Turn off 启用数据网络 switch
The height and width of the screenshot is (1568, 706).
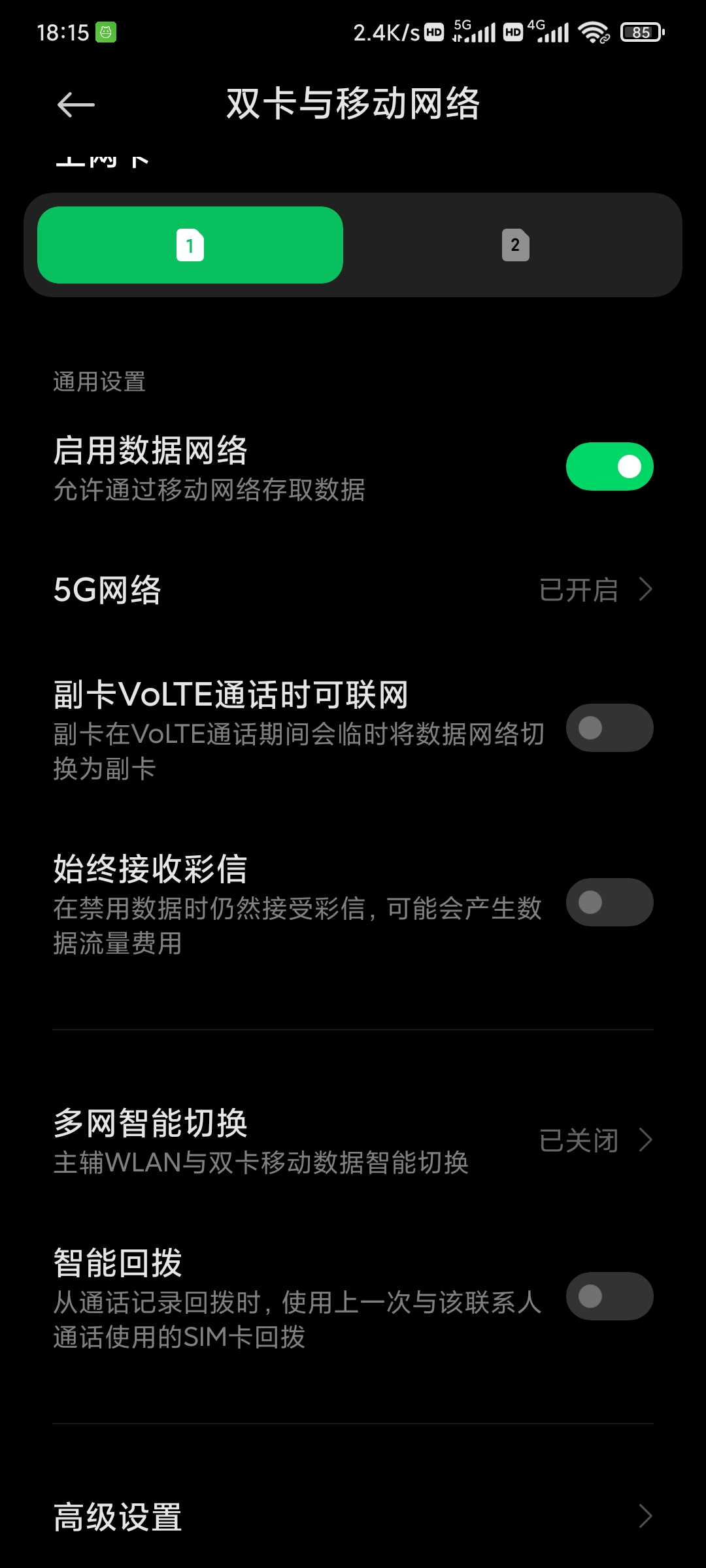[609, 466]
